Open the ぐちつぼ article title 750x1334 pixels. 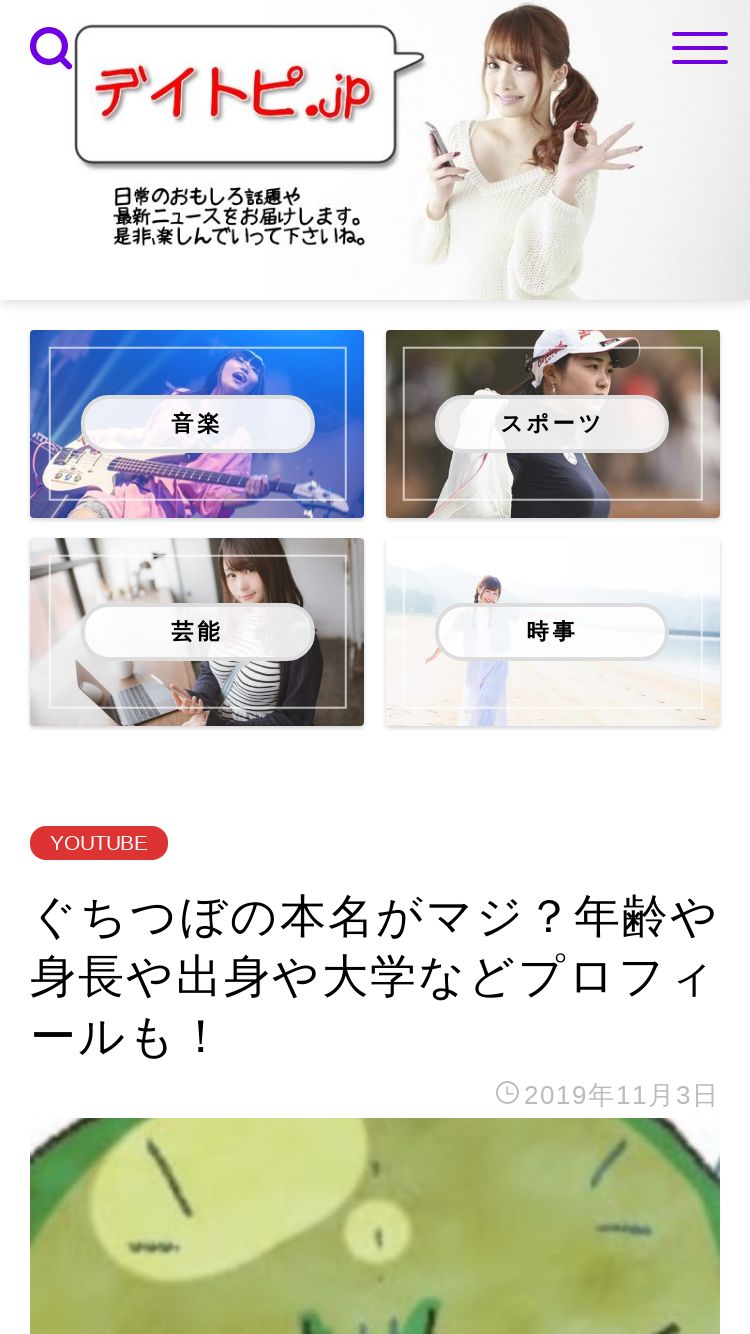click(x=374, y=976)
